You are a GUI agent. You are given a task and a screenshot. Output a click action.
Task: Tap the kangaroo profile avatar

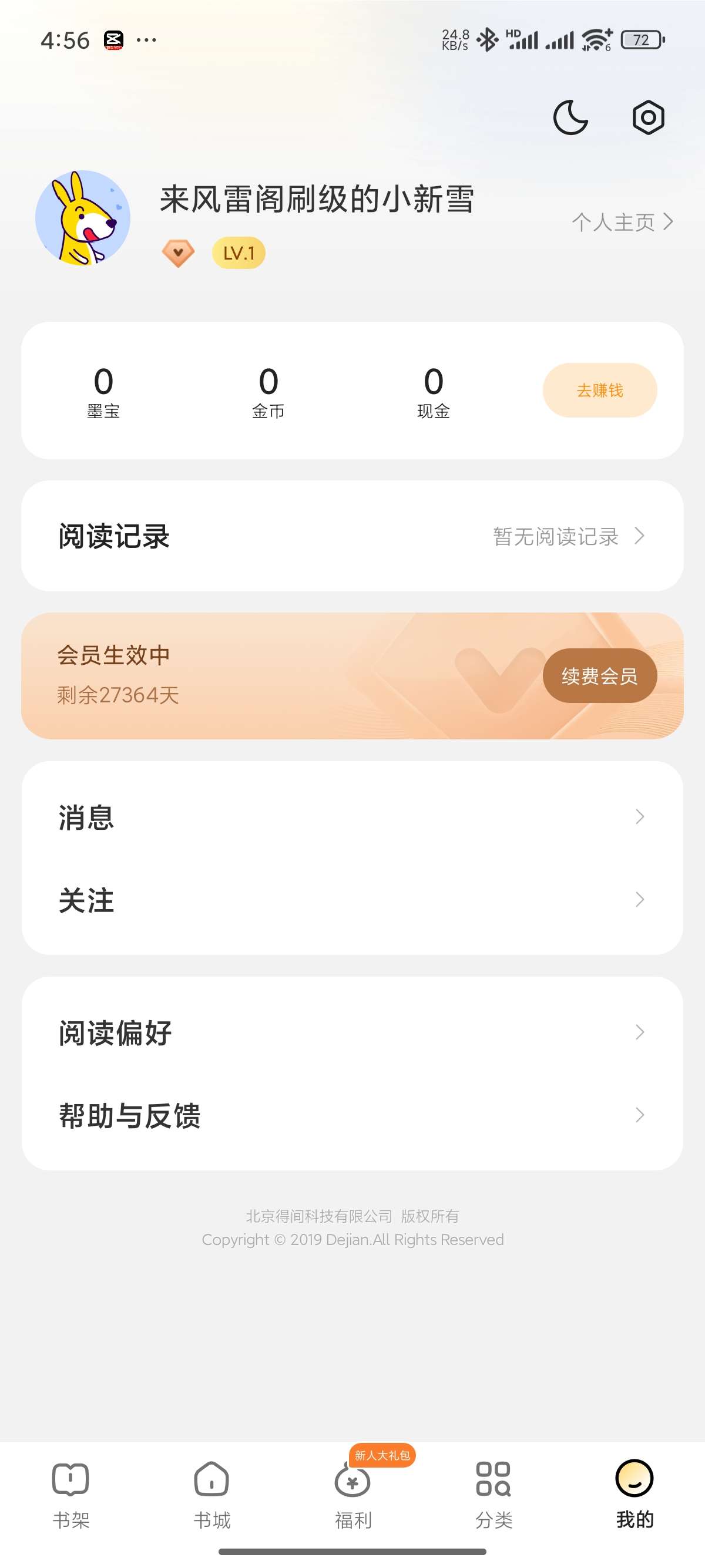pos(83,218)
